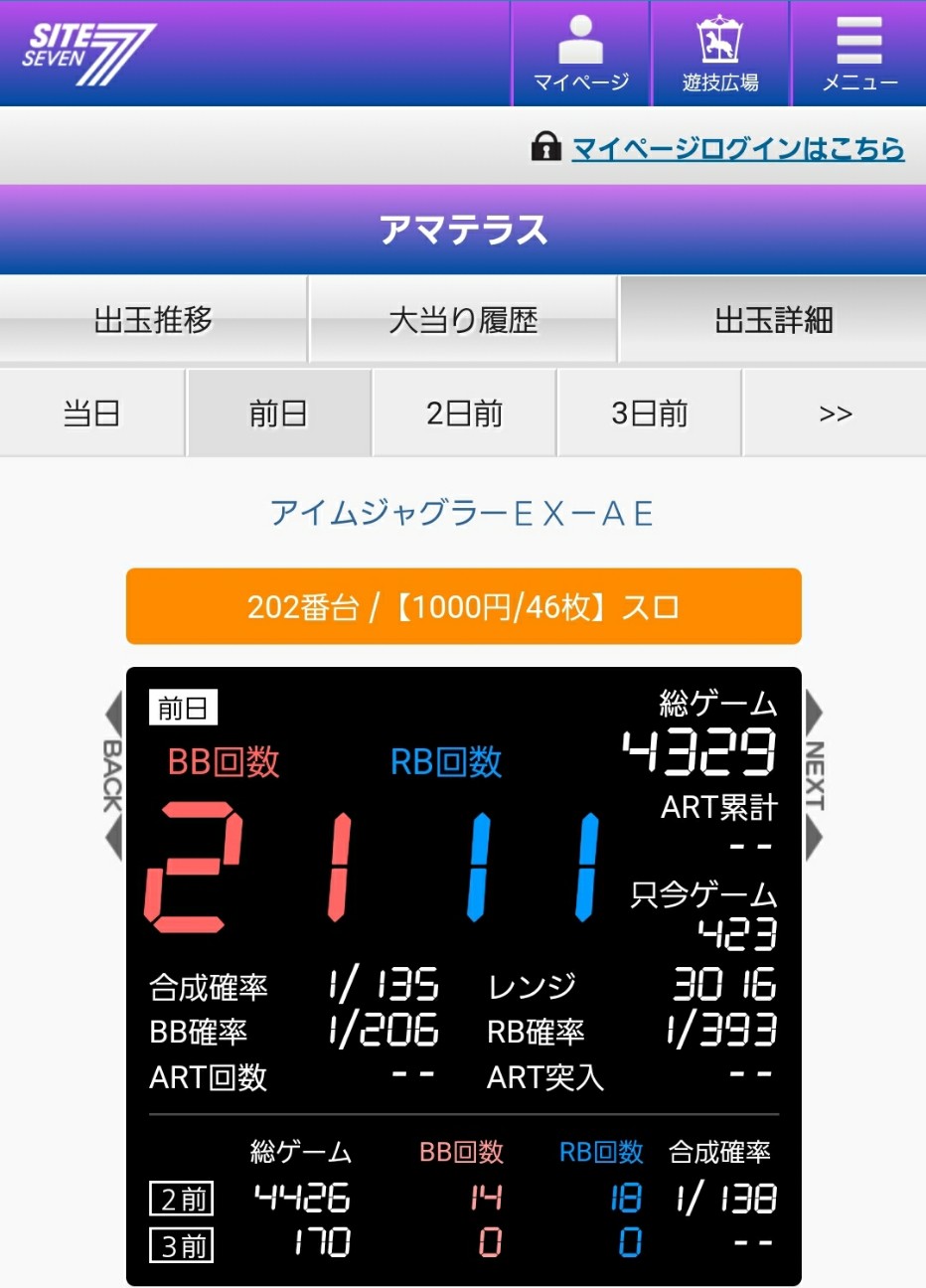Switch to the 出玉推移 tab
This screenshot has width=926, height=1288.
click(x=153, y=318)
